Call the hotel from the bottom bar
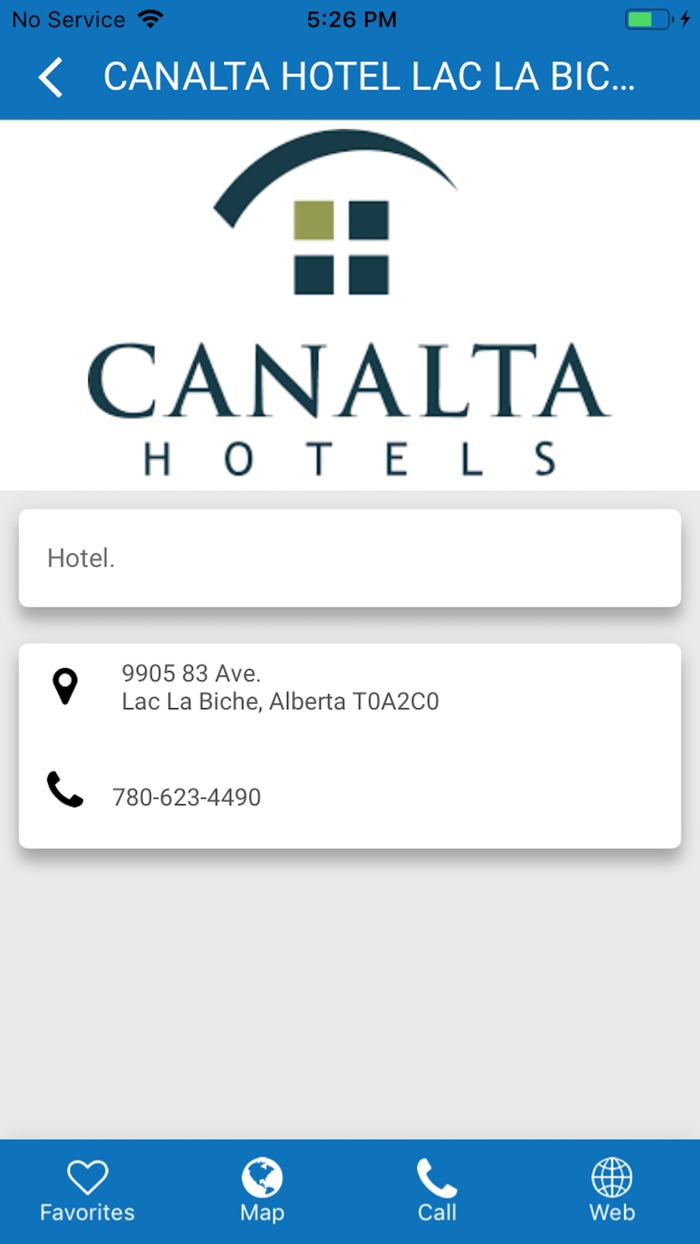 (437, 1191)
